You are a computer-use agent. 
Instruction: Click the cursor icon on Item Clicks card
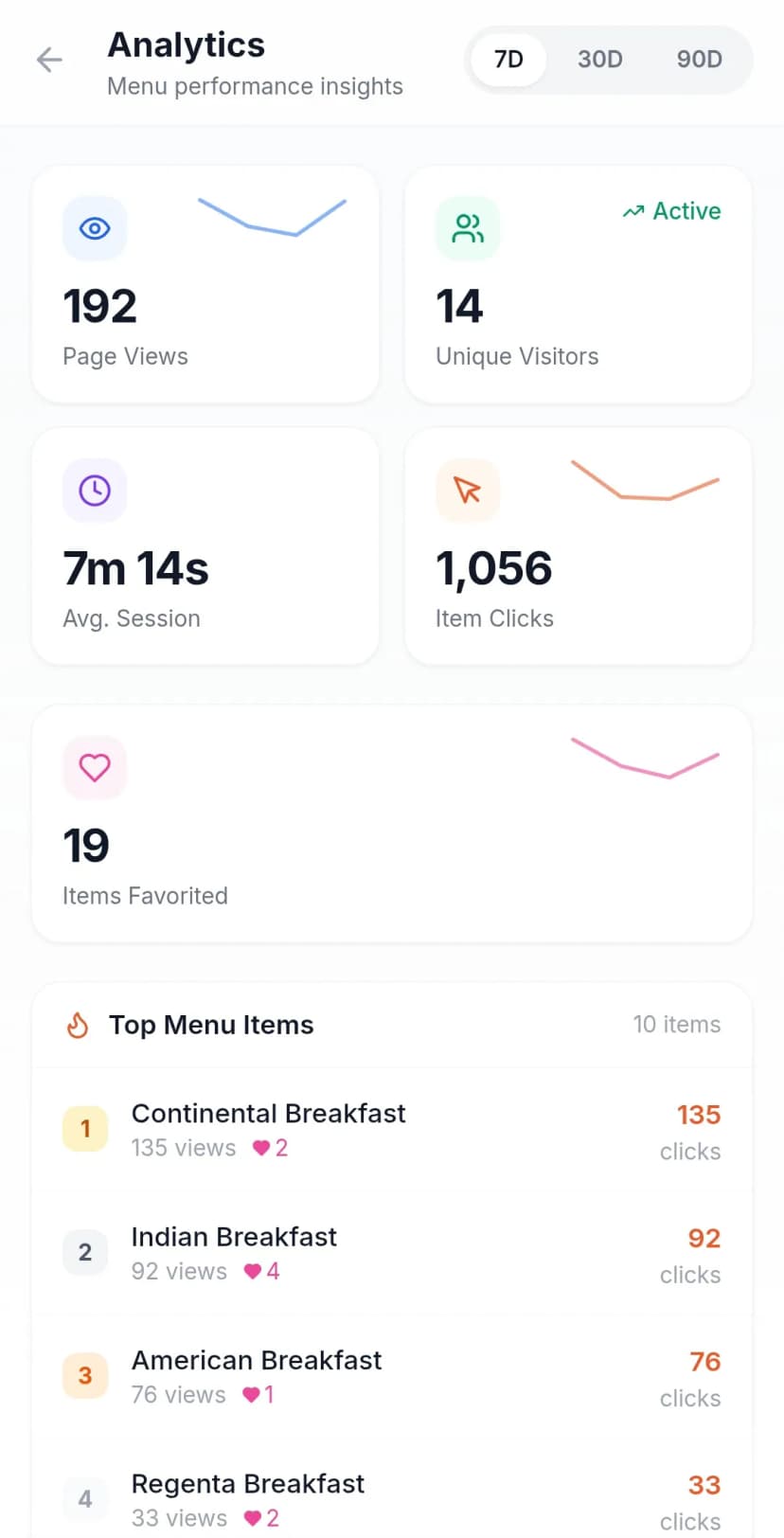point(468,490)
